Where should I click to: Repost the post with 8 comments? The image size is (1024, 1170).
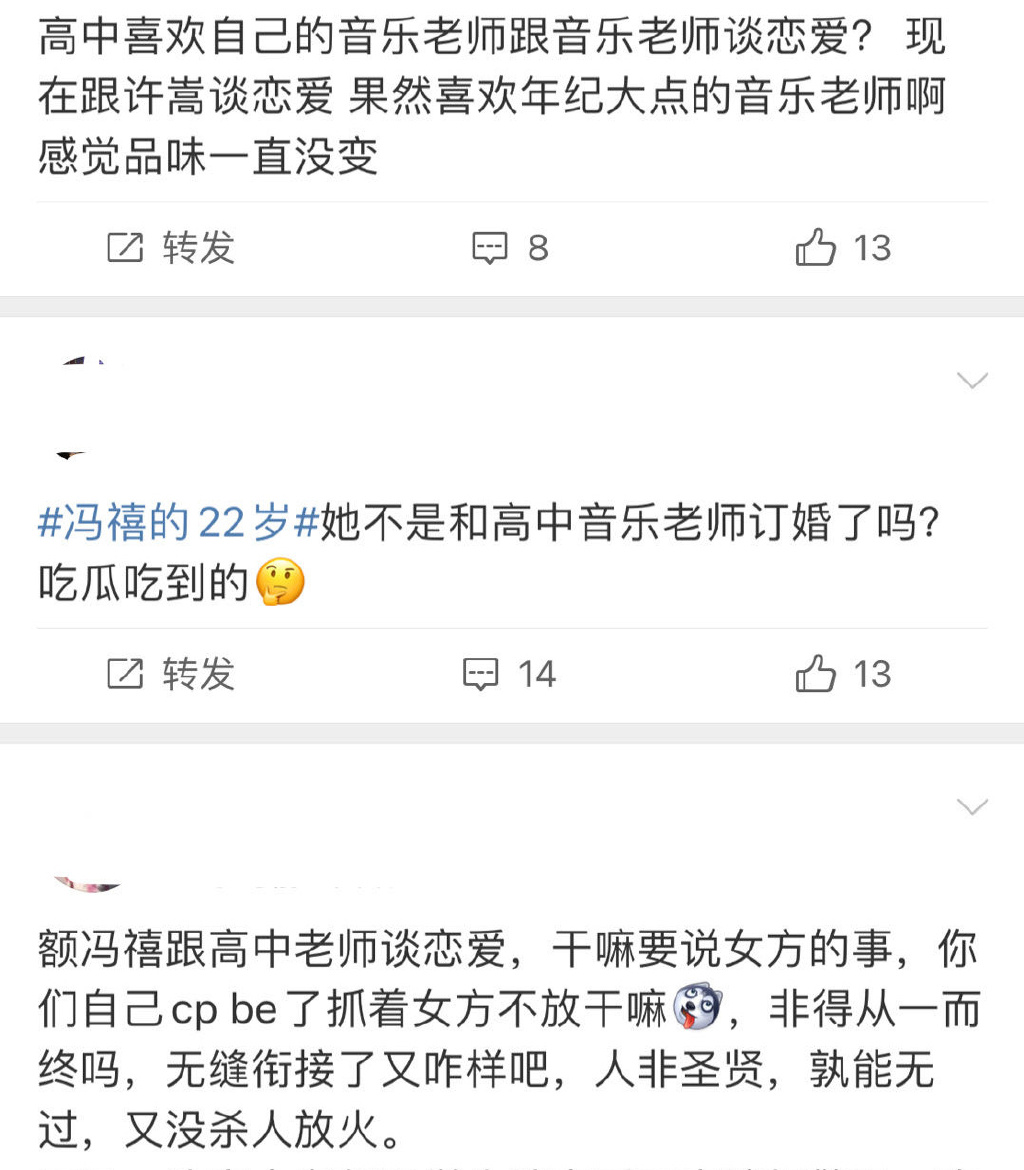coord(171,248)
